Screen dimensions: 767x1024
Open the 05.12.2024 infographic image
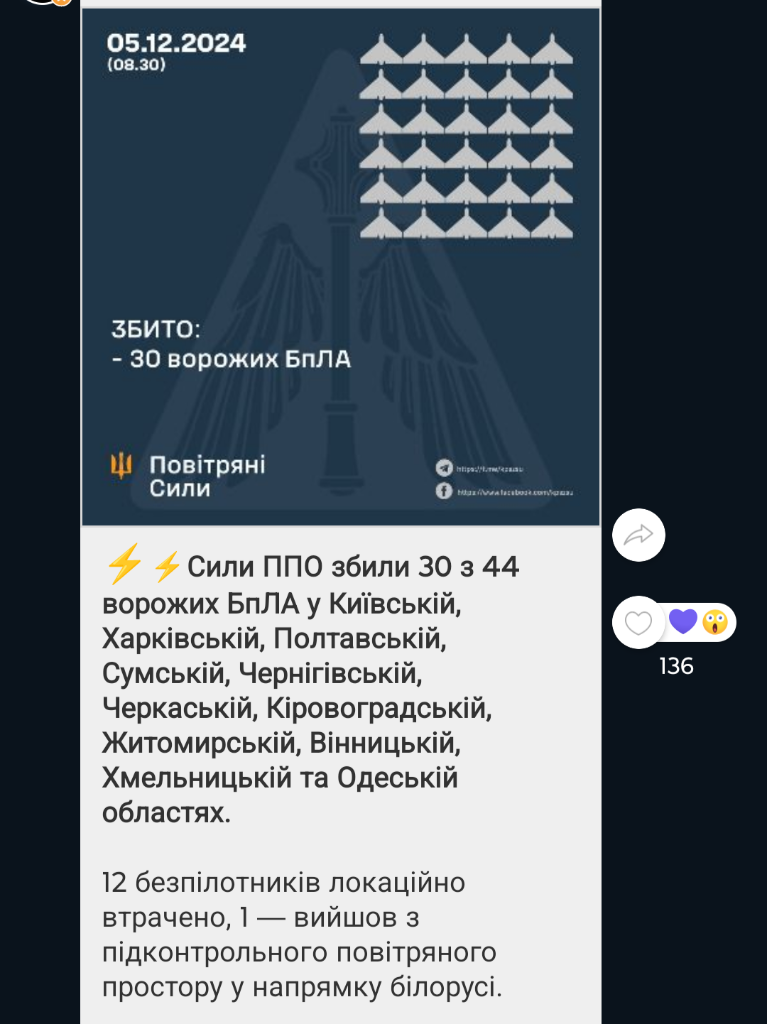pyautogui.click(x=340, y=267)
